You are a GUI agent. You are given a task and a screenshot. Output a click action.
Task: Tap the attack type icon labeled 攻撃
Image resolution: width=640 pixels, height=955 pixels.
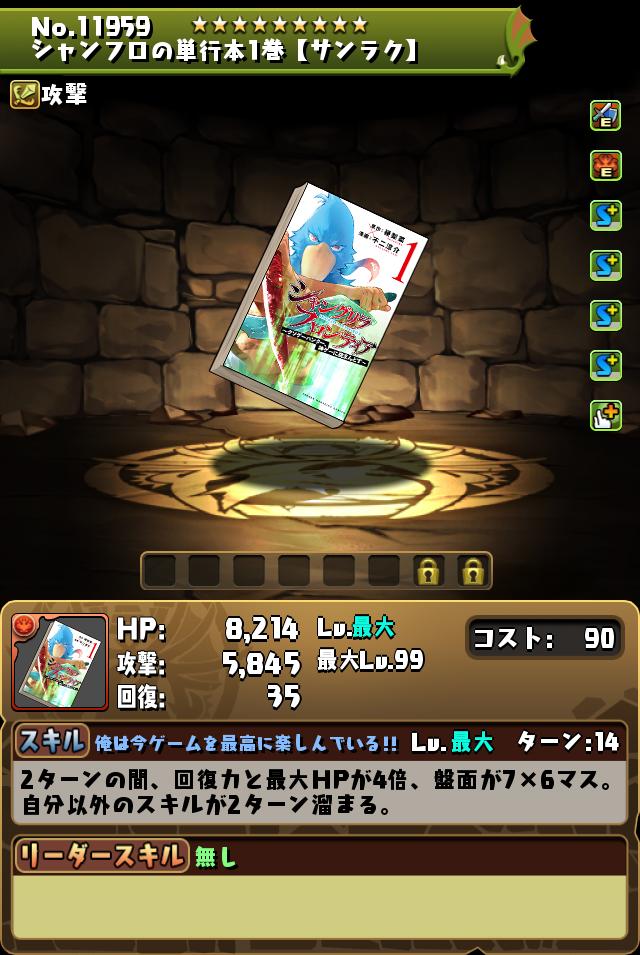click(x=25, y=95)
